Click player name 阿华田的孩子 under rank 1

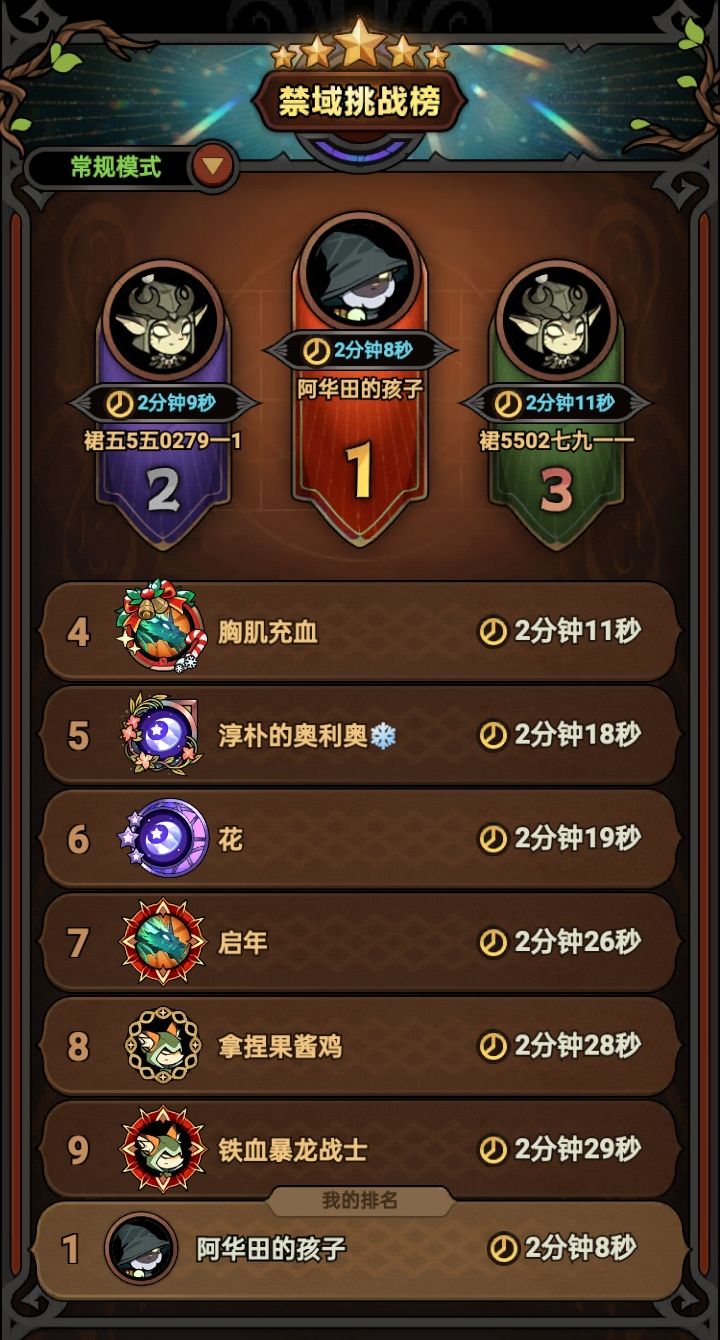pyautogui.click(x=360, y=386)
